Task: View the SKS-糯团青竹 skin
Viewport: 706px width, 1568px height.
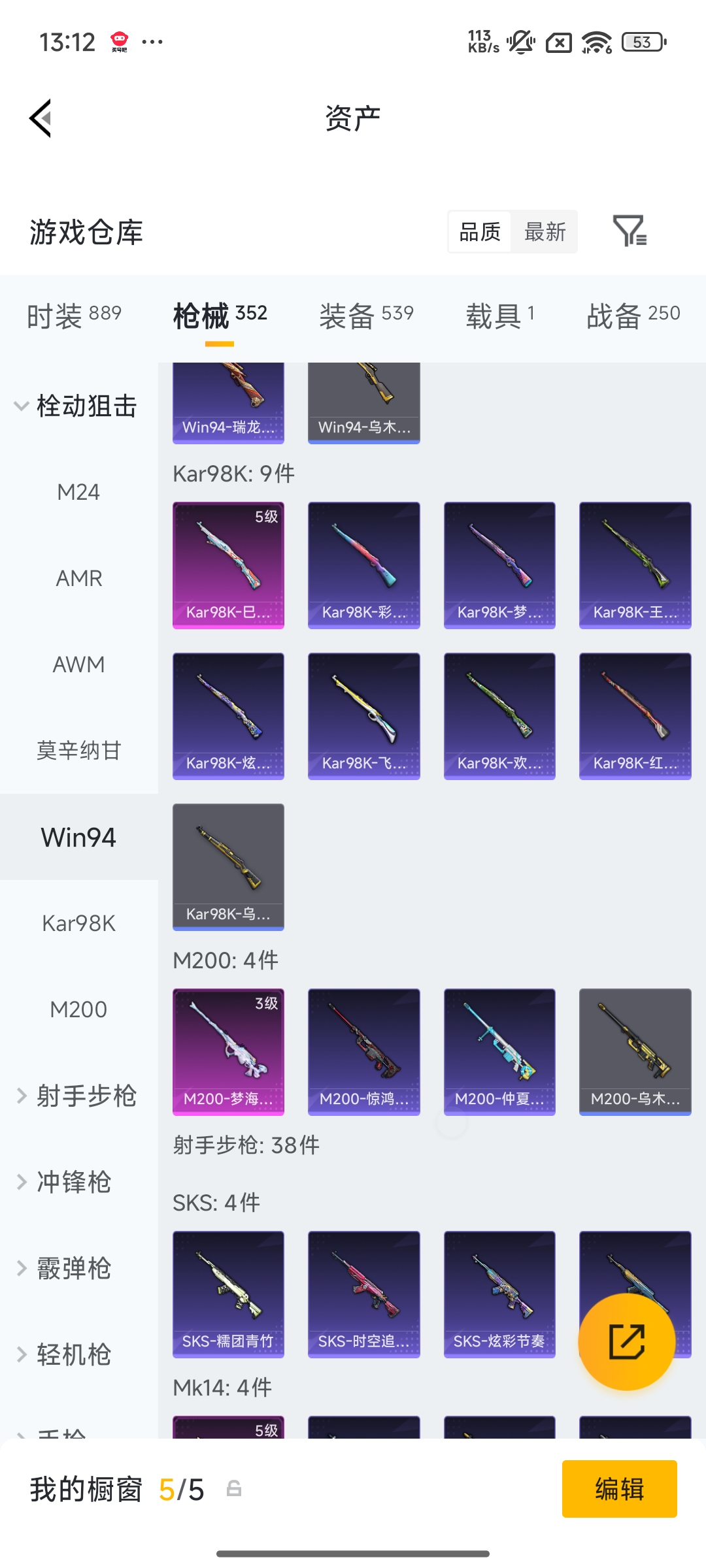Action: coord(228,1294)
